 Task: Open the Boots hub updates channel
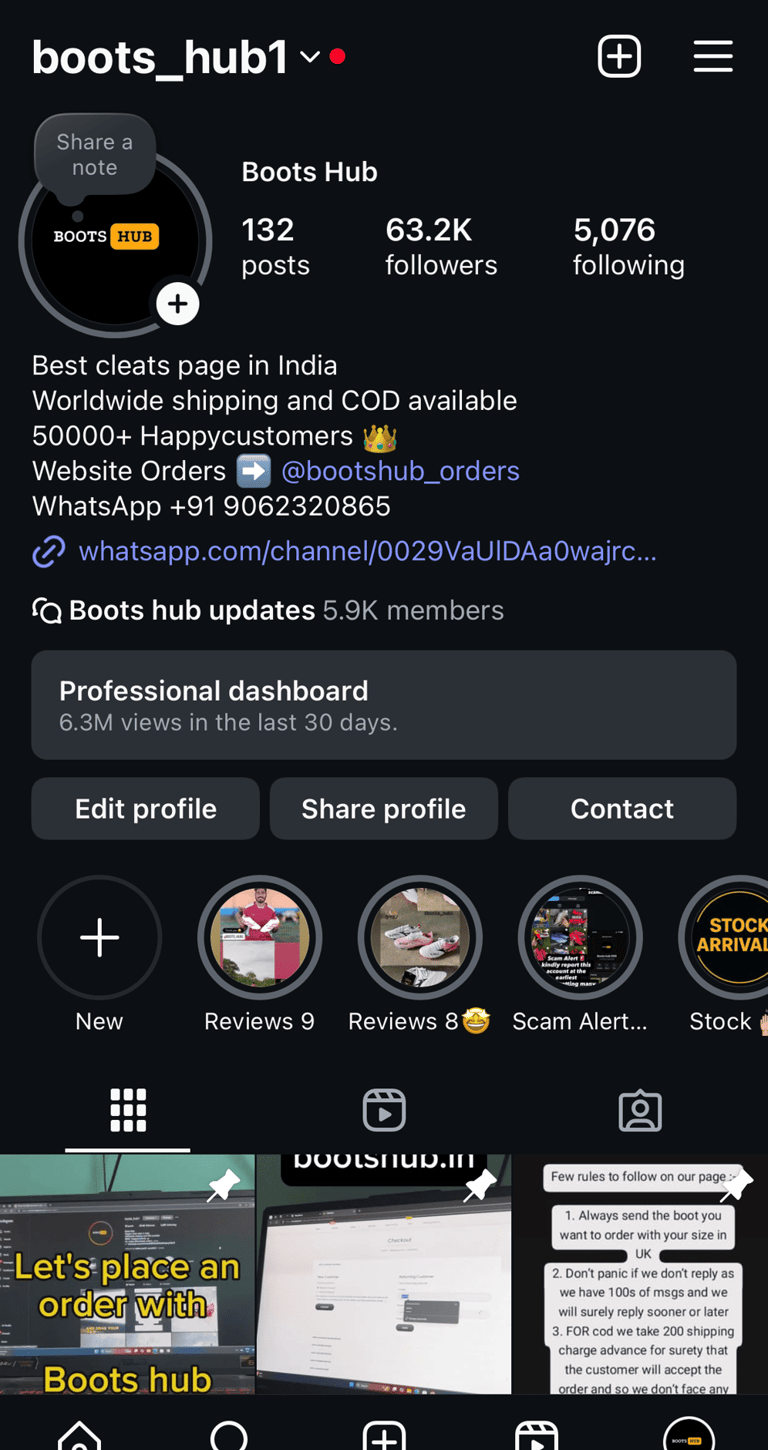point(192,611)
